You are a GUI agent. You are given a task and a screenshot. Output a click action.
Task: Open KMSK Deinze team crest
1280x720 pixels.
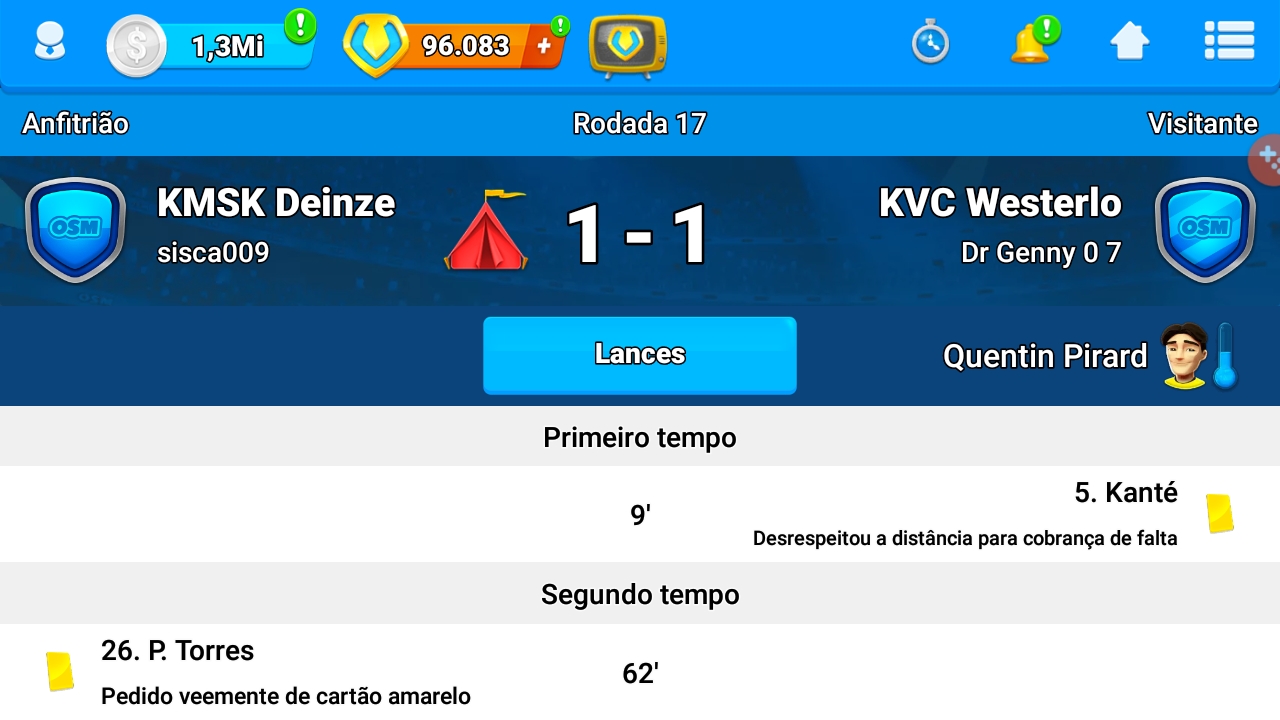[x=75, y=230]
